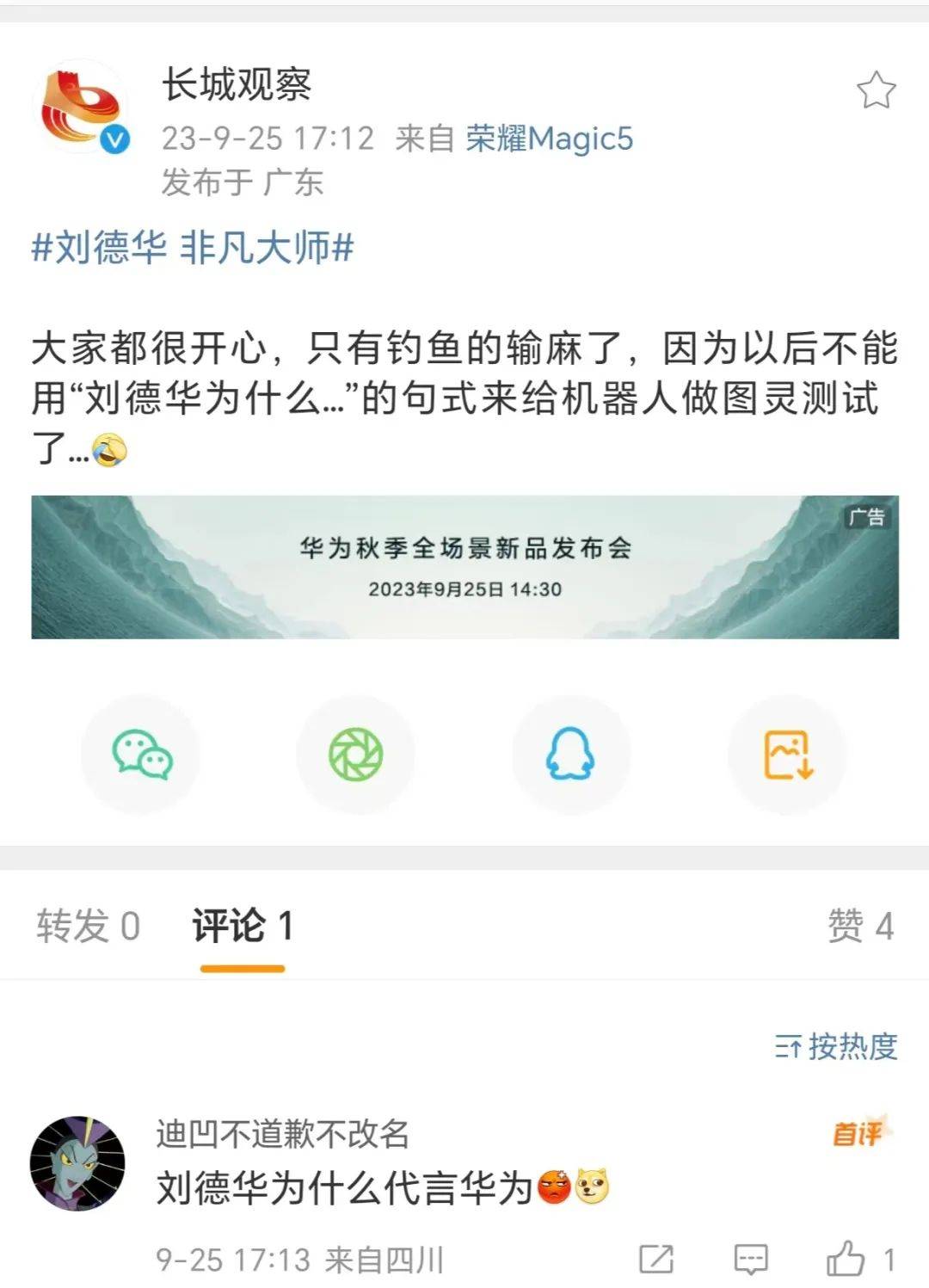Viewport: 929px width, 1288px height.
Task: Tap the 荣耀Magic5 source link
Action: 549,139
